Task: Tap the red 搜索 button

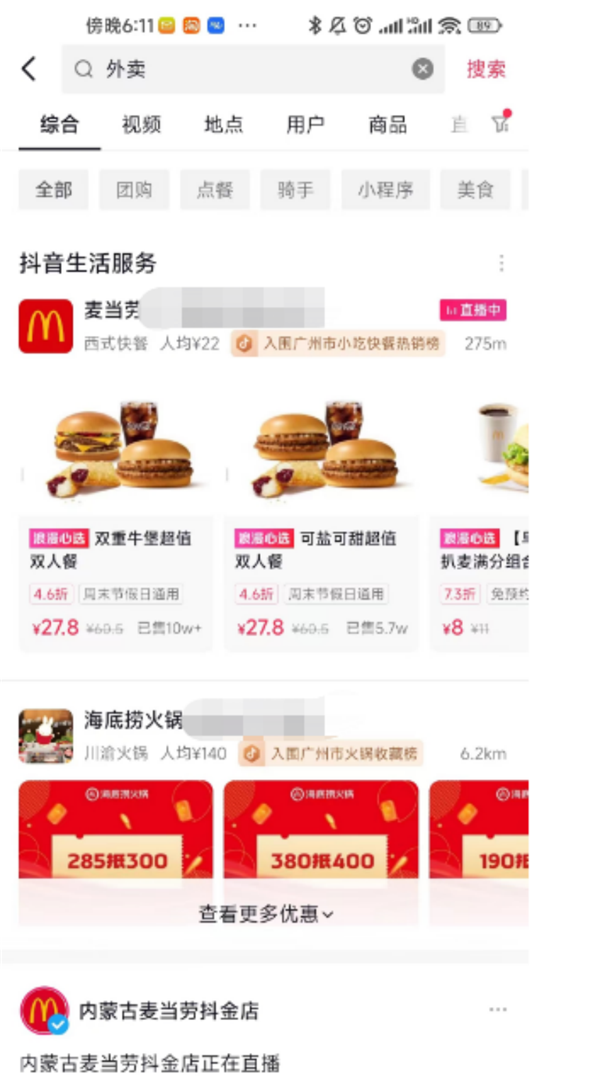Action: (x=486, y=69)
